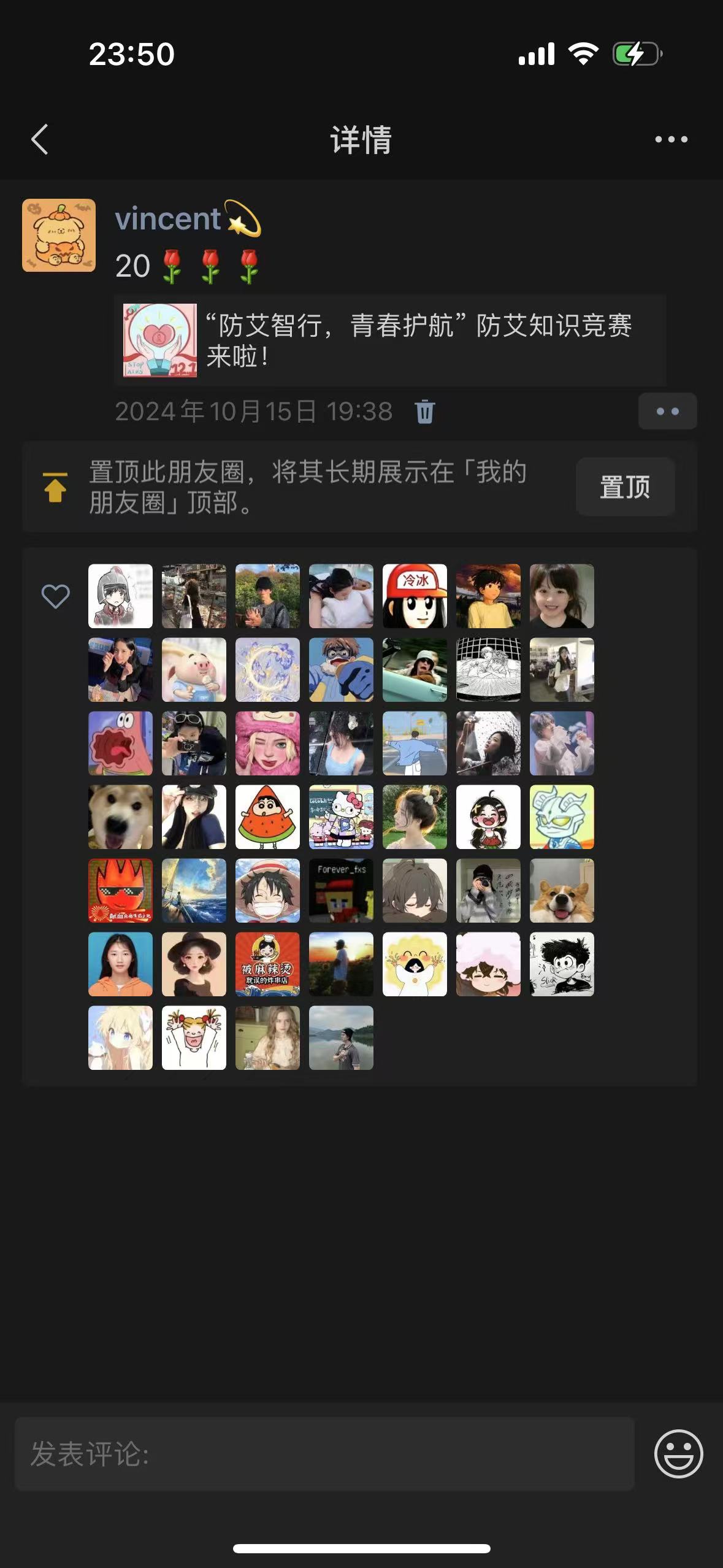This screenshot has width=723, height=1568.
Task: Open the liker with the pink pig avatar
Action: [194, 670]
